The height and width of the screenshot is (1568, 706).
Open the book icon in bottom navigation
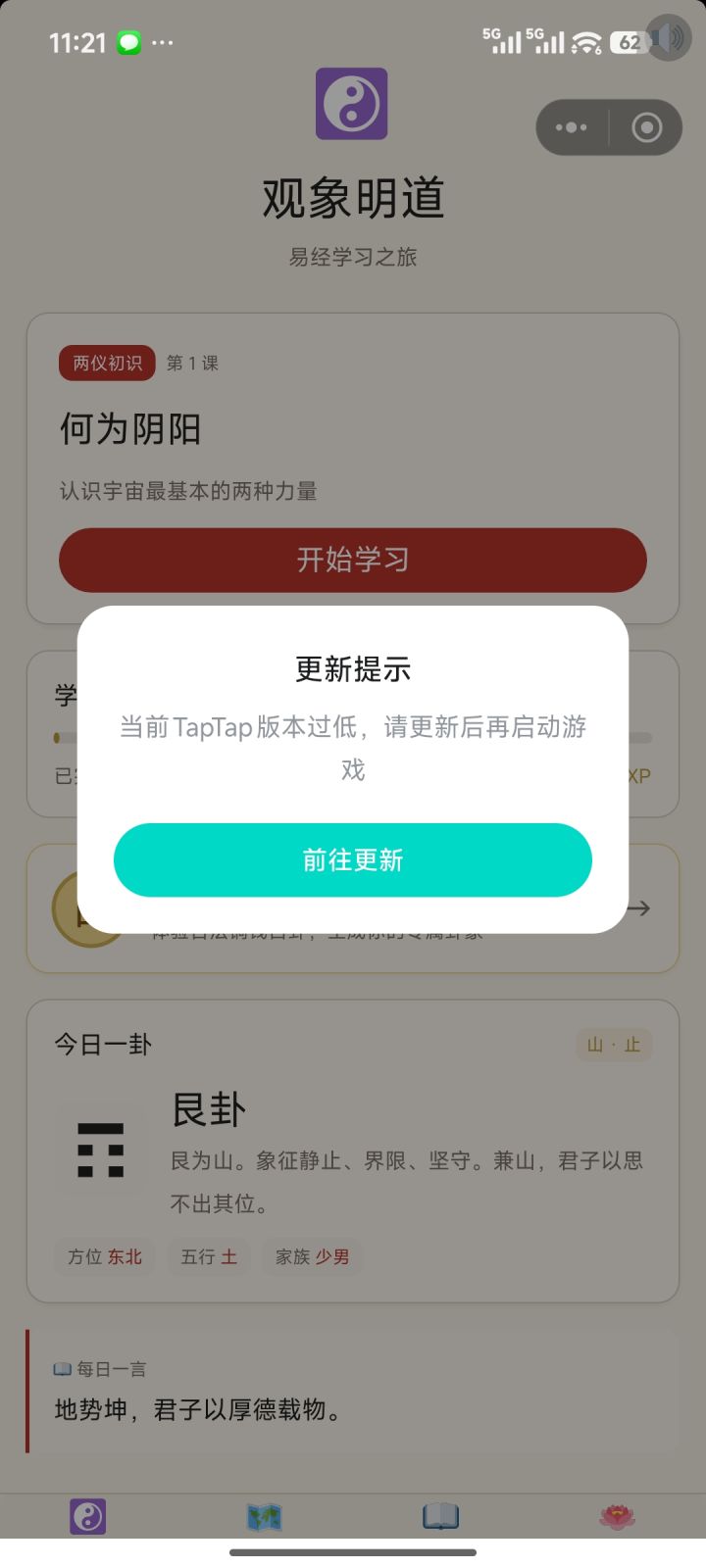(x=440, y=1515)
